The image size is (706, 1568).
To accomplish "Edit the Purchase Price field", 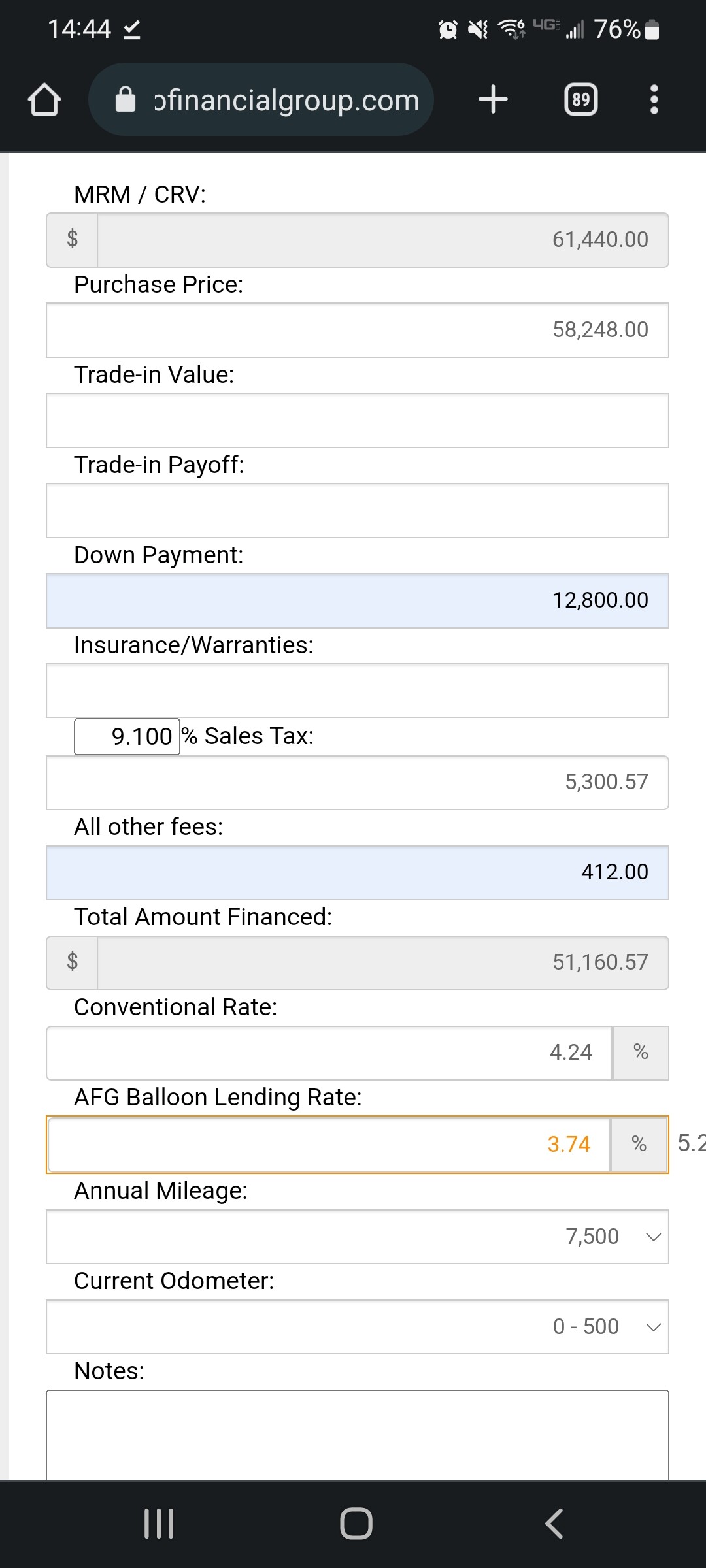I will coord(358,330).
